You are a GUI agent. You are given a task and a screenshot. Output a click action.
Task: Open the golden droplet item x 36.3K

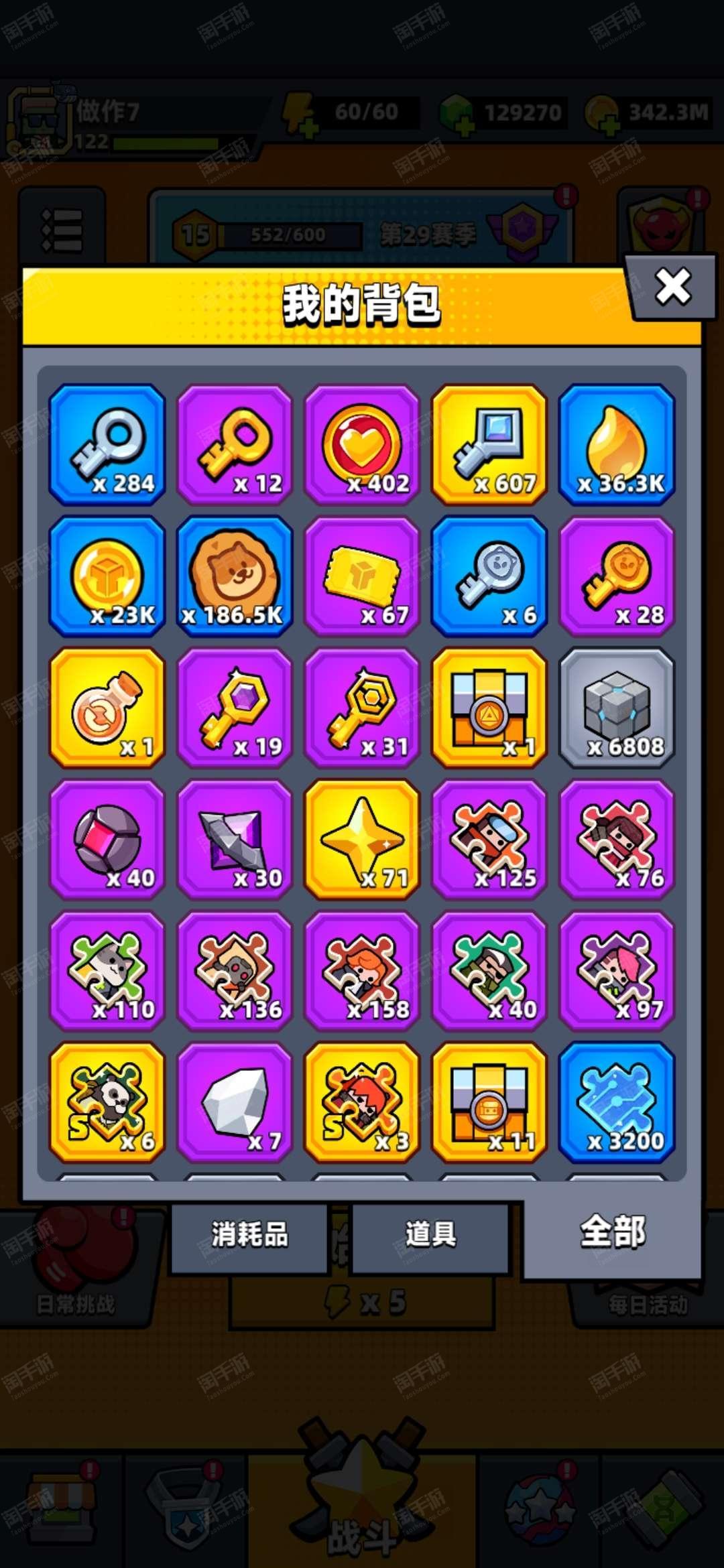(x=617, y=444)
